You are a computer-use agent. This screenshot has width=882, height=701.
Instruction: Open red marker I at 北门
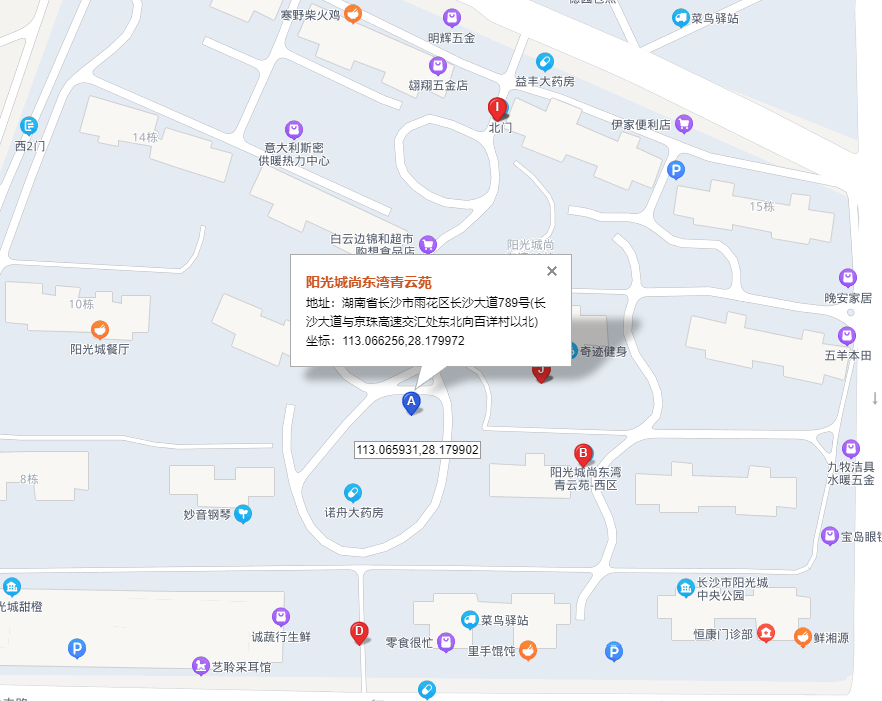[495, 108]
